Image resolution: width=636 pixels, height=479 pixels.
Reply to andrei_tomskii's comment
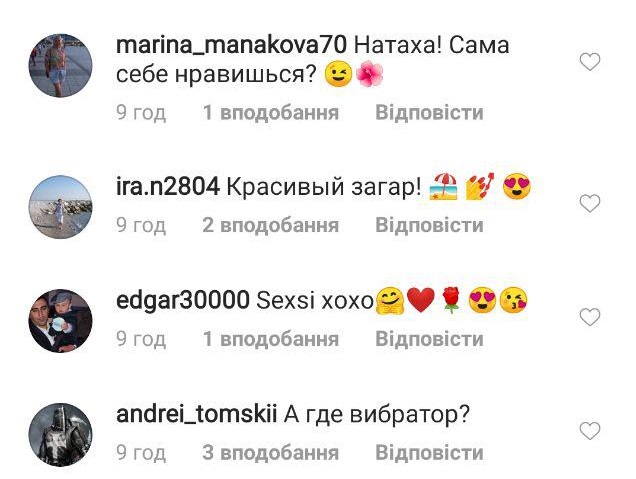(429, 454)
